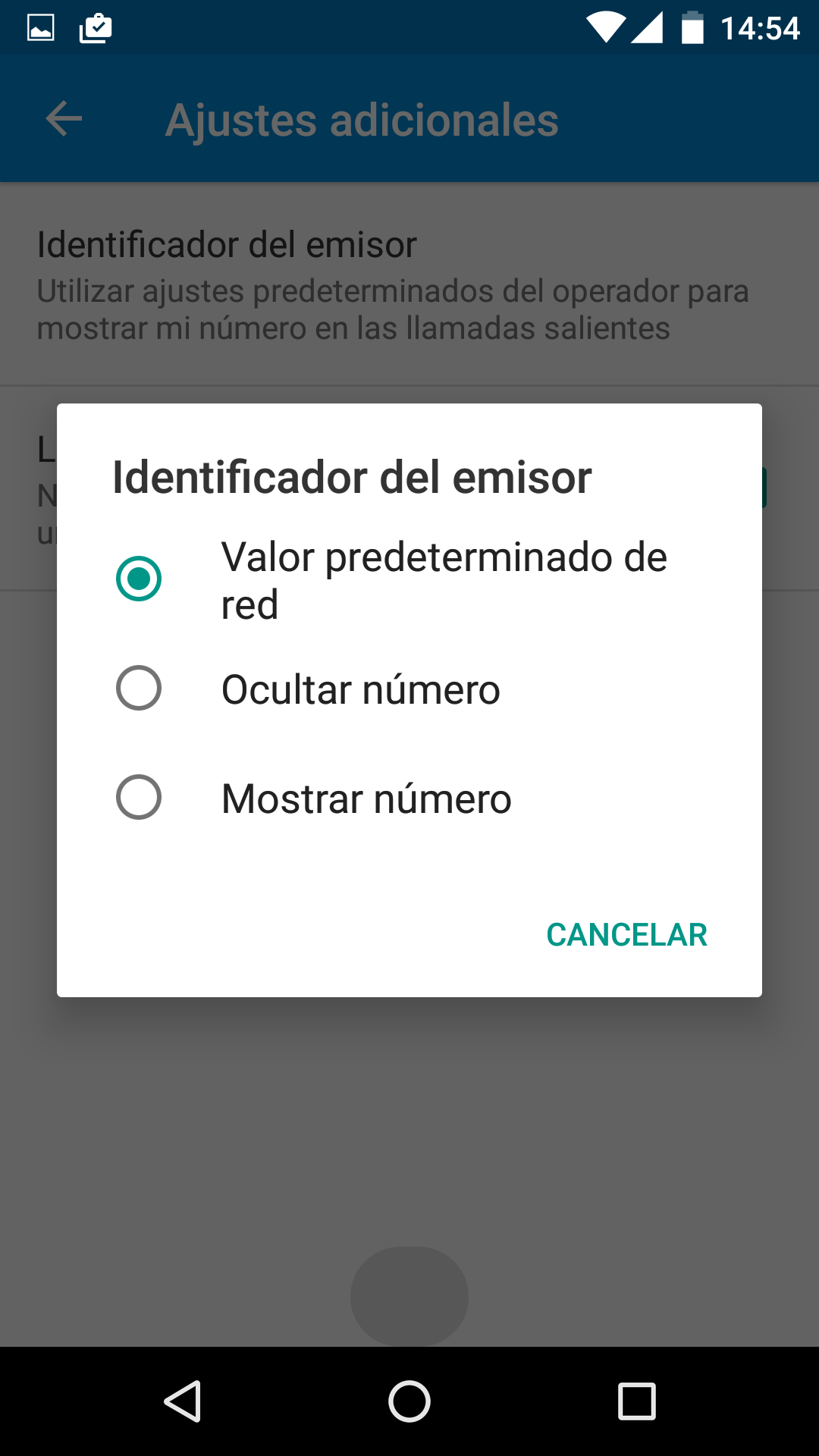Open recent apps overview
The height and width of the screenshot is (1456, 819).
636,1401
